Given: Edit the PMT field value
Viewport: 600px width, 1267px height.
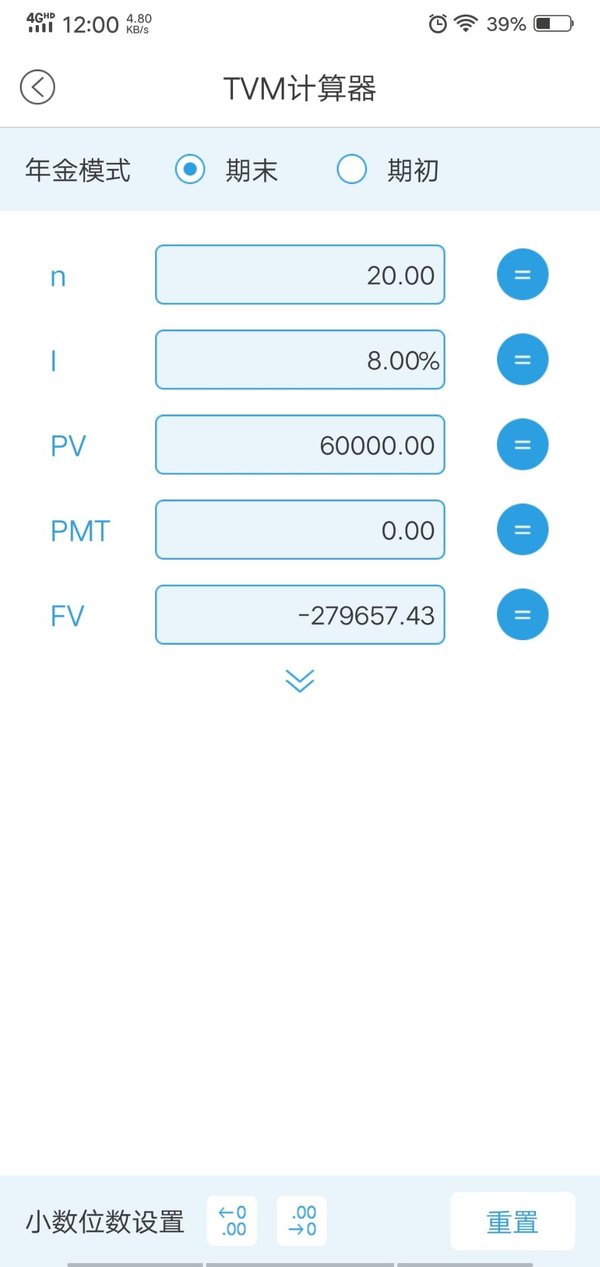Looking at the screenshot, I should coord(300,530).
